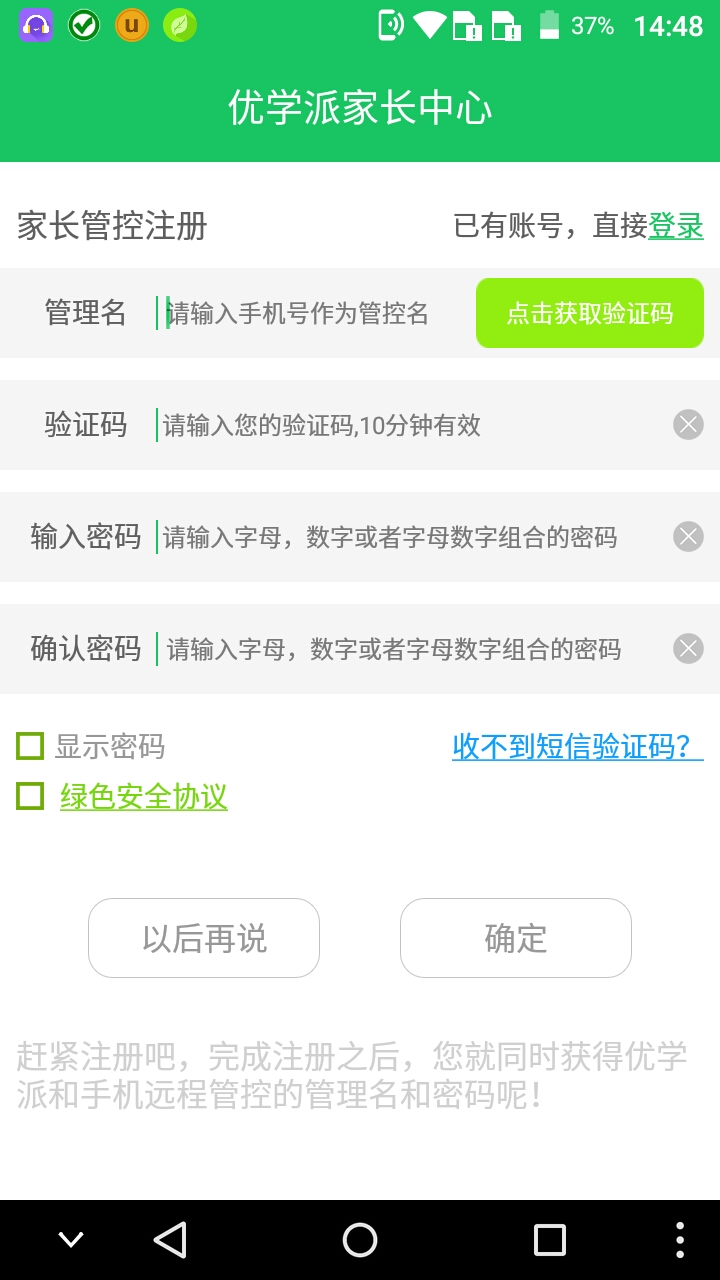Tap the 以后再说 button
Viewport: 720px width, 1280px height.
(x=203, y=937)
